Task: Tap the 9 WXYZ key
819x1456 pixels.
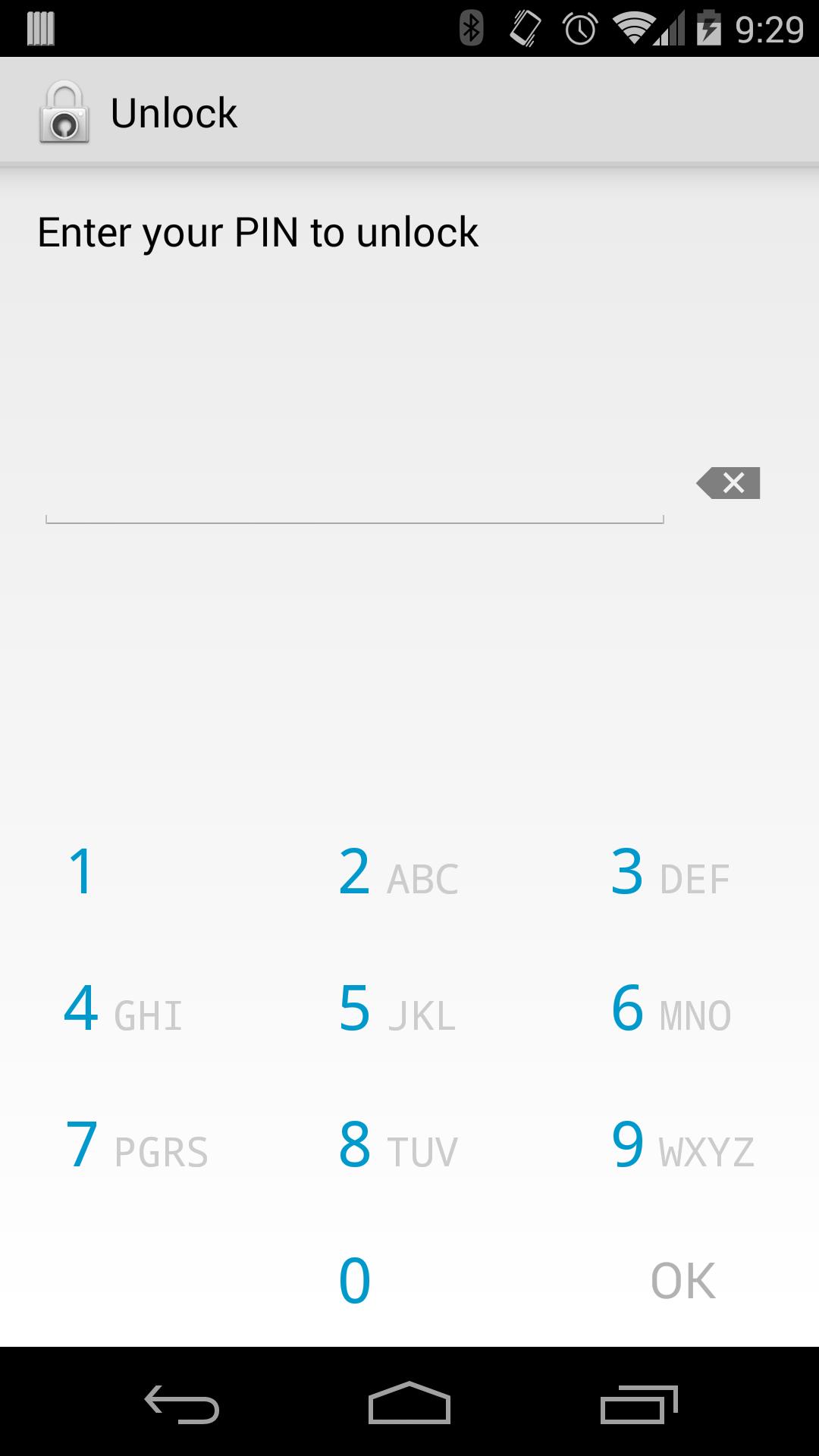Action: tap(681, 1146)
